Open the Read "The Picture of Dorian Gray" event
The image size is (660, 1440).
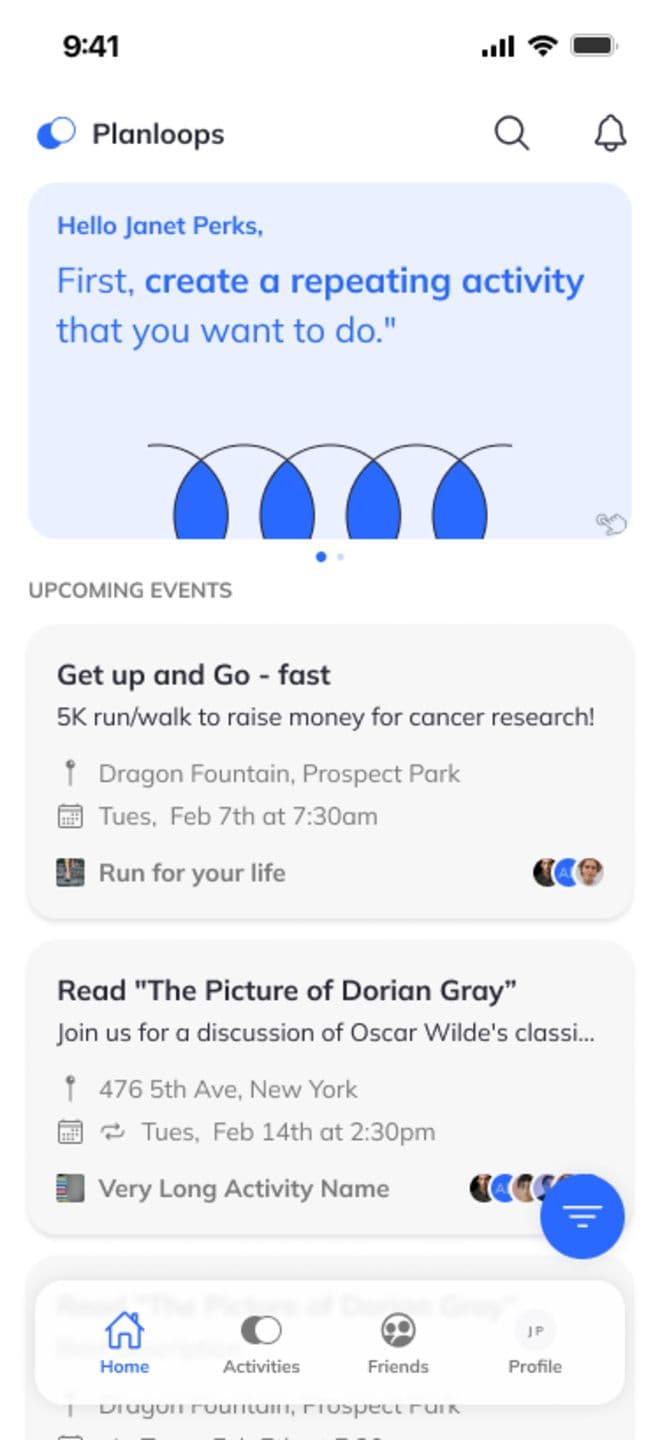pyautogui.click(x=300, y=1085)
